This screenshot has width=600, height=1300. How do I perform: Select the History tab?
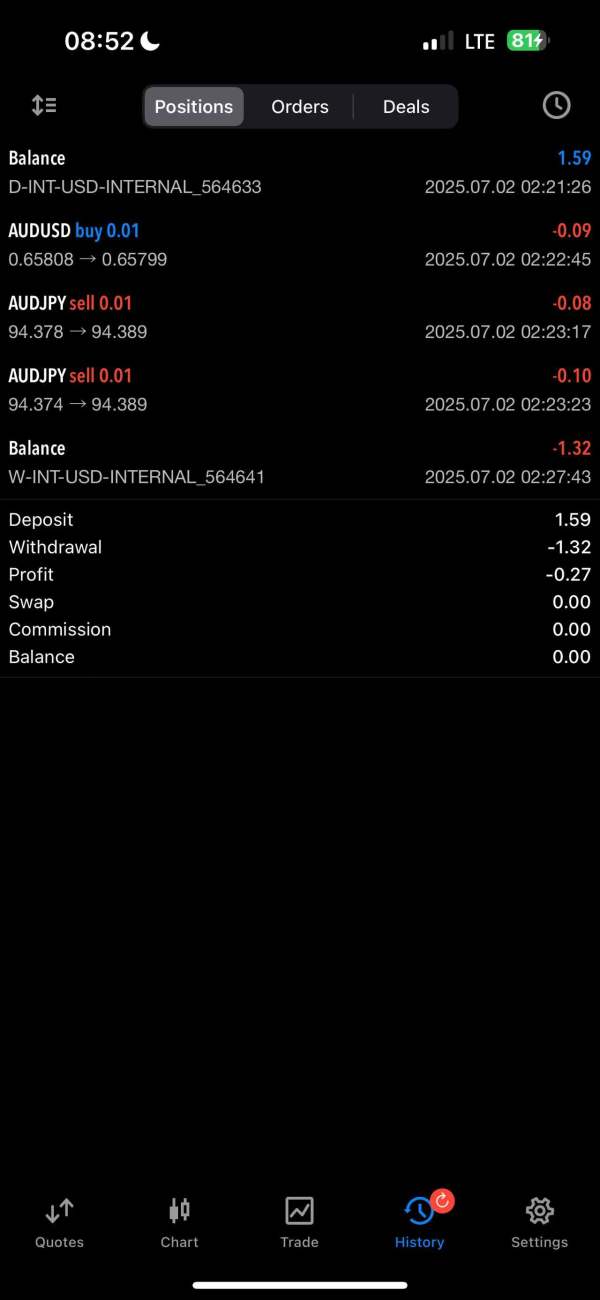pos(419,1223)
